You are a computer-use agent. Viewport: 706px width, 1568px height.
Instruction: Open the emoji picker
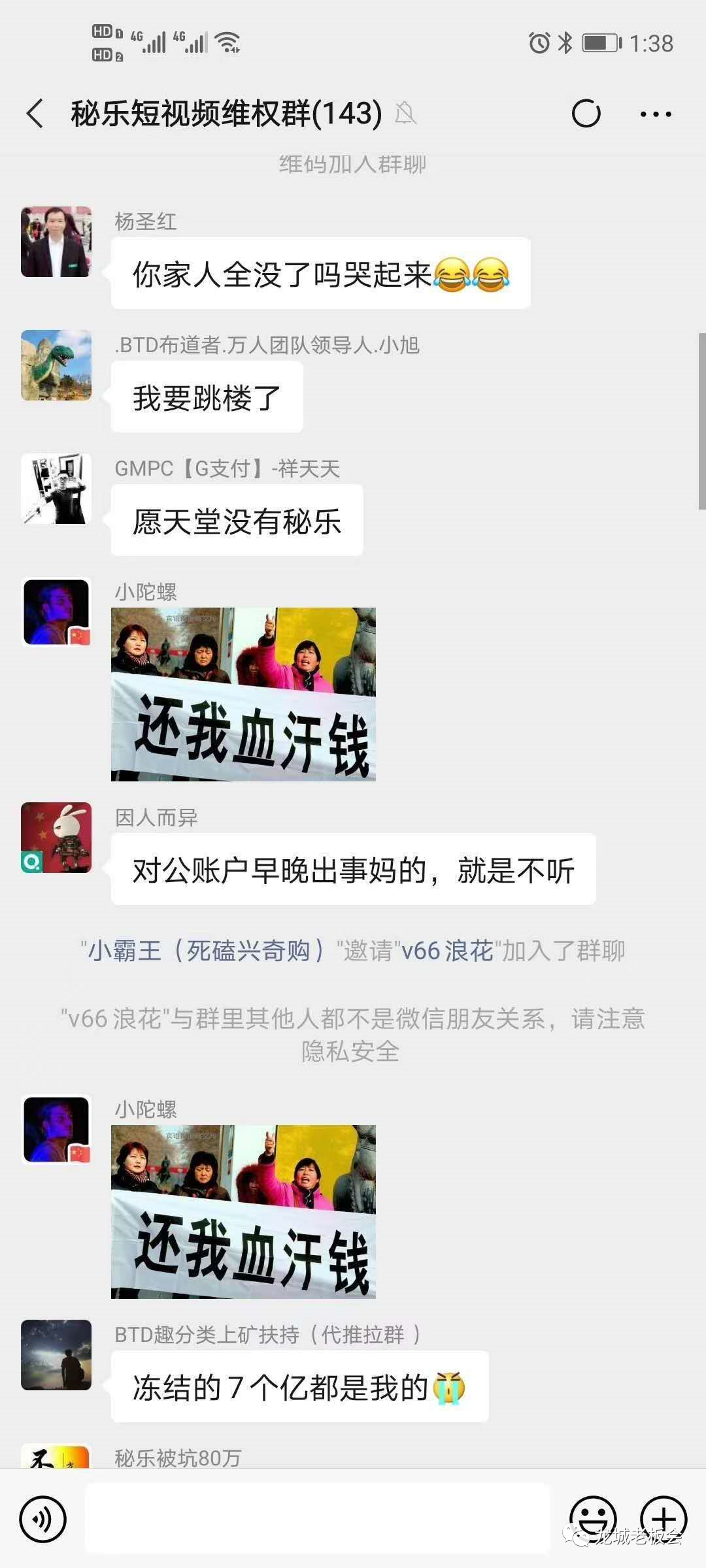point(593,1519)
